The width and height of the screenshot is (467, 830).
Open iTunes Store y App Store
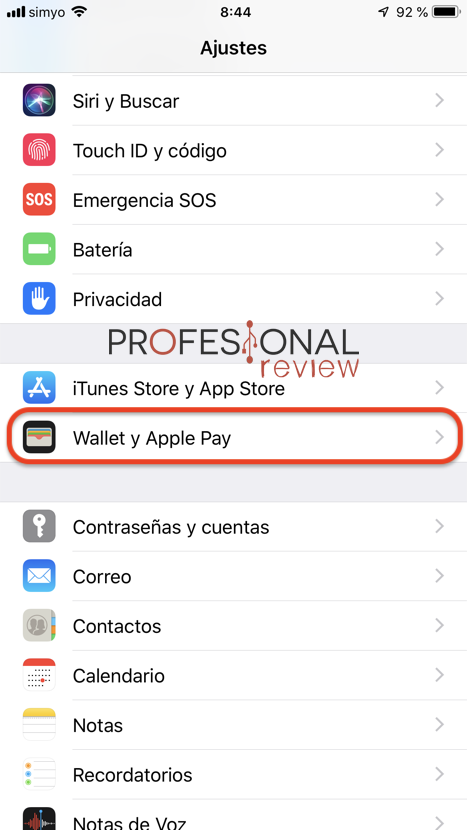[234, 389]
